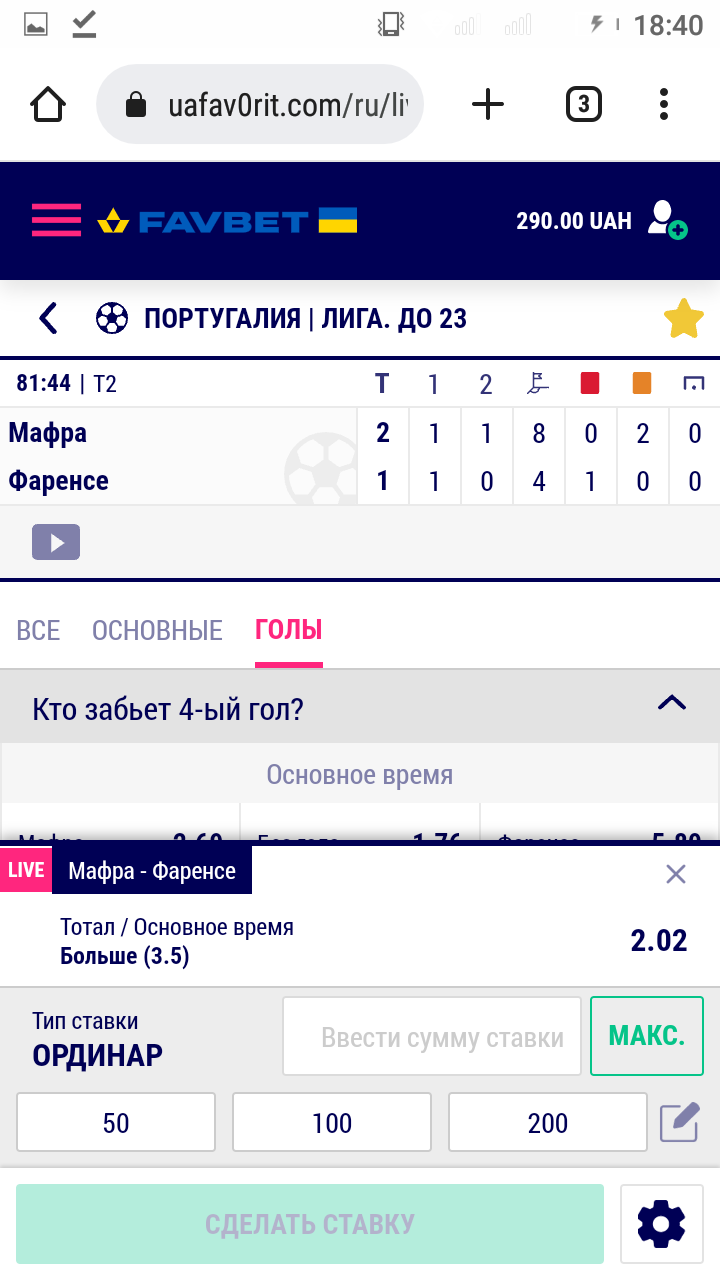Image resolution: width=720 pixels, height=1280 pixels.
Task: Click the corner kicks column icon
Action: 539,383
